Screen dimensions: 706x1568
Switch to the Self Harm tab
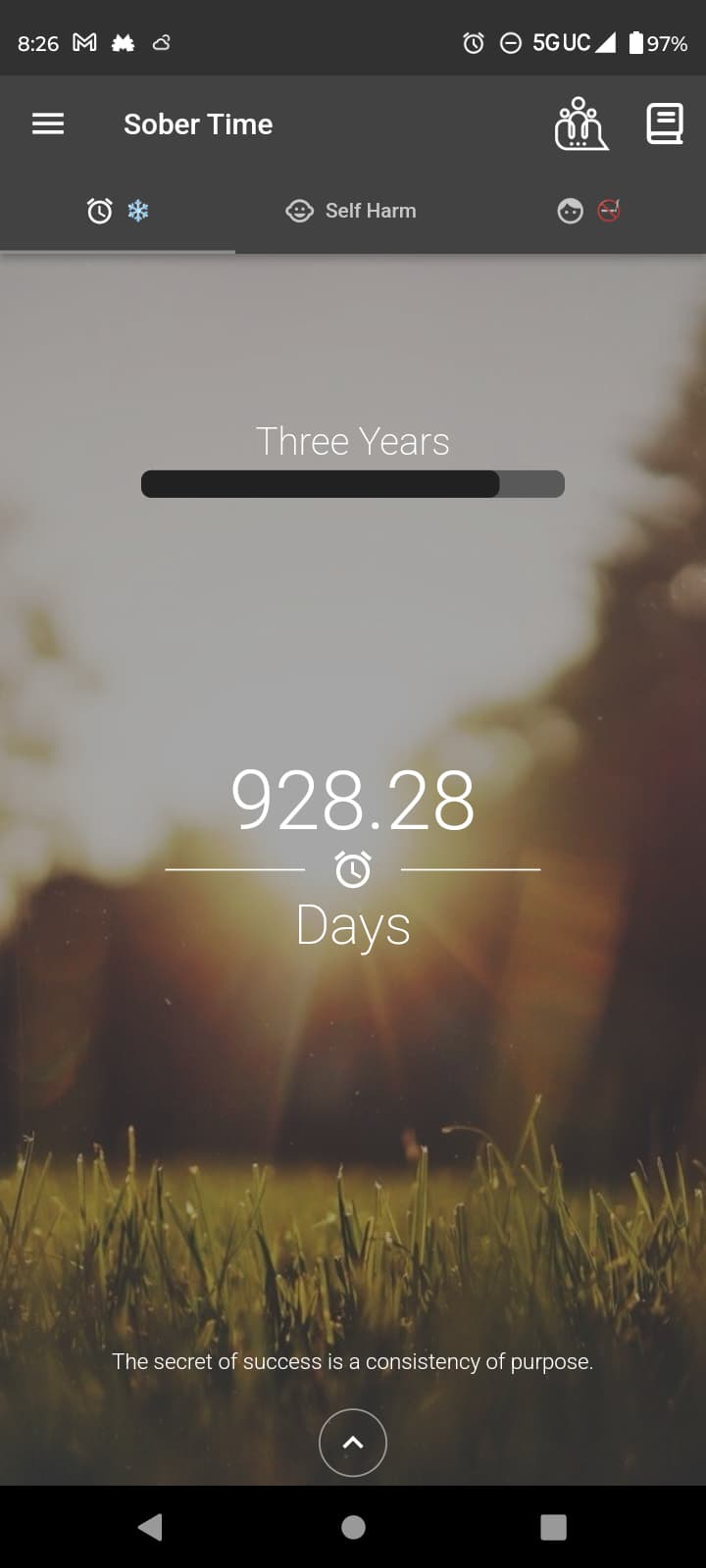352,211
